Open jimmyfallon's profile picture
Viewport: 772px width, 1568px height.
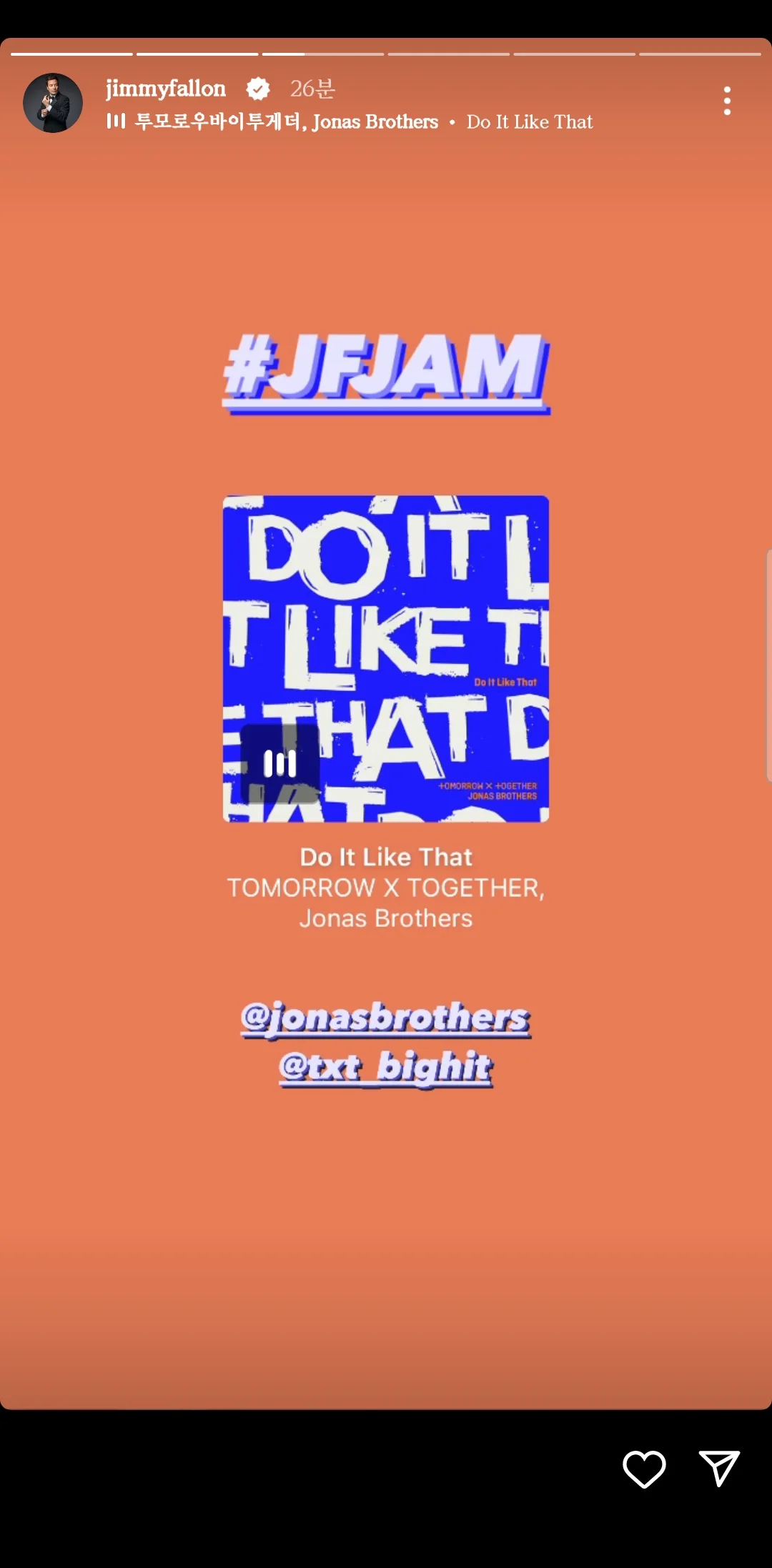click(x=53, y=103)
